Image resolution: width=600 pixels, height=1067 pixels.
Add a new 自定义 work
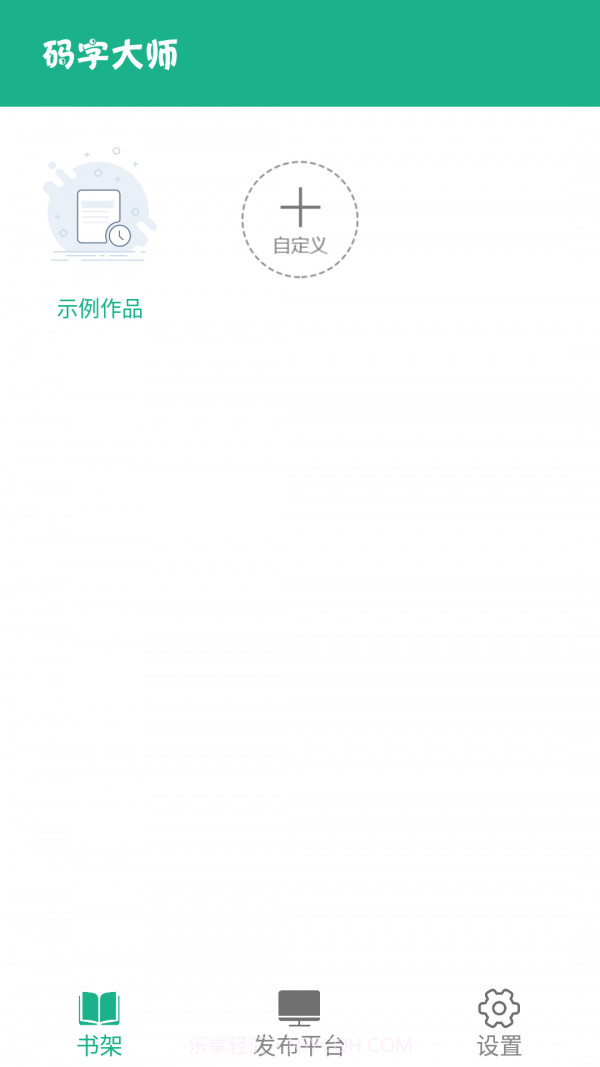[300, 219]
